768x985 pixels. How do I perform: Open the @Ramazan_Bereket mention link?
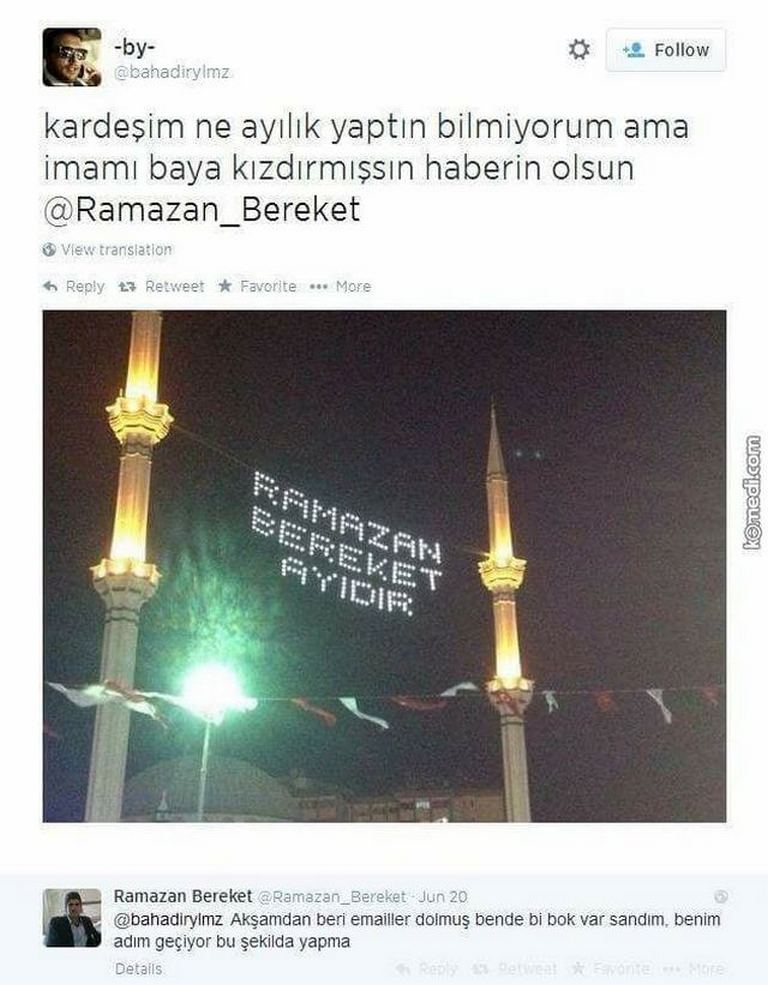201,210
